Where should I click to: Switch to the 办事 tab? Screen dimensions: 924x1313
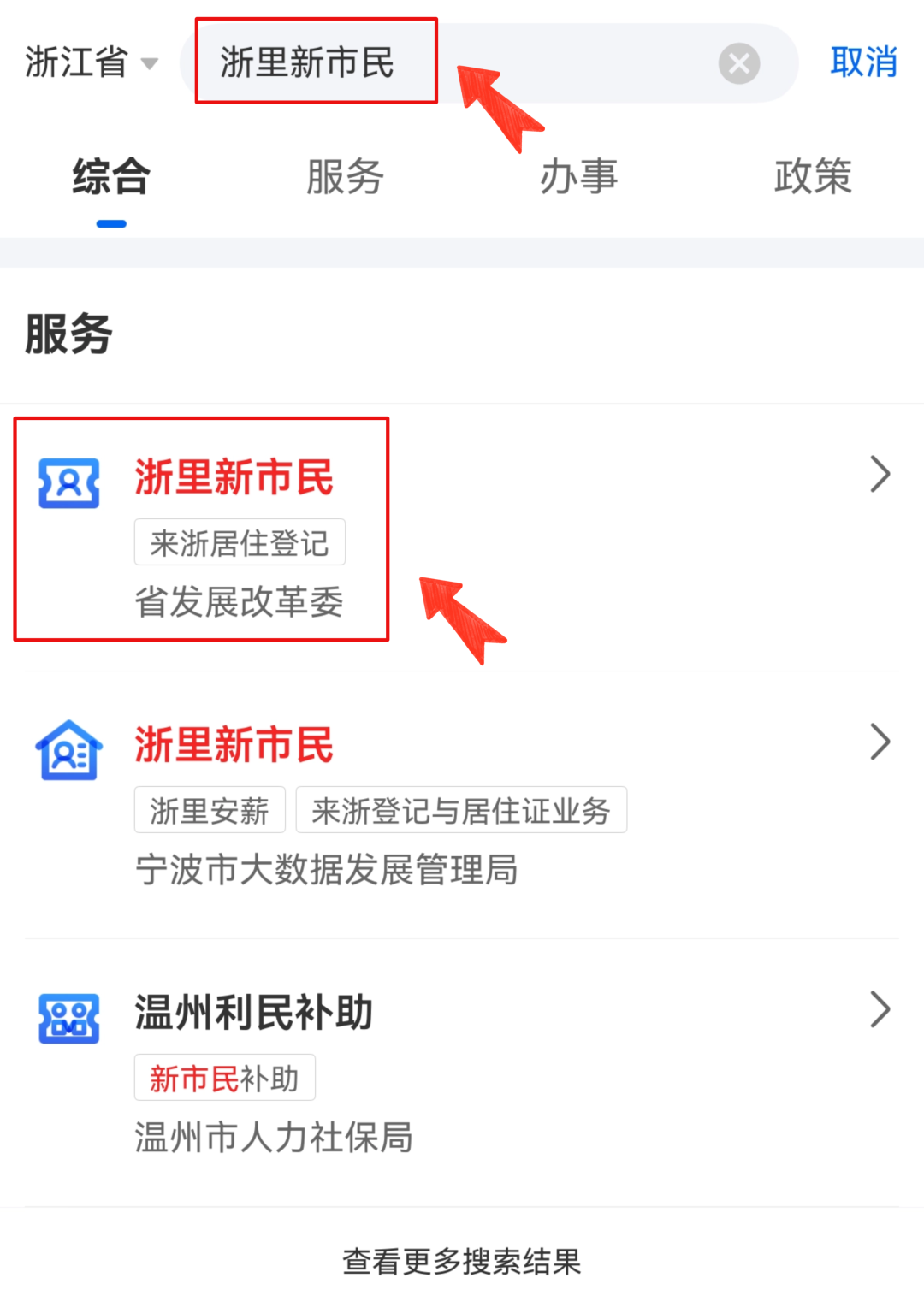tap(578, 178)
